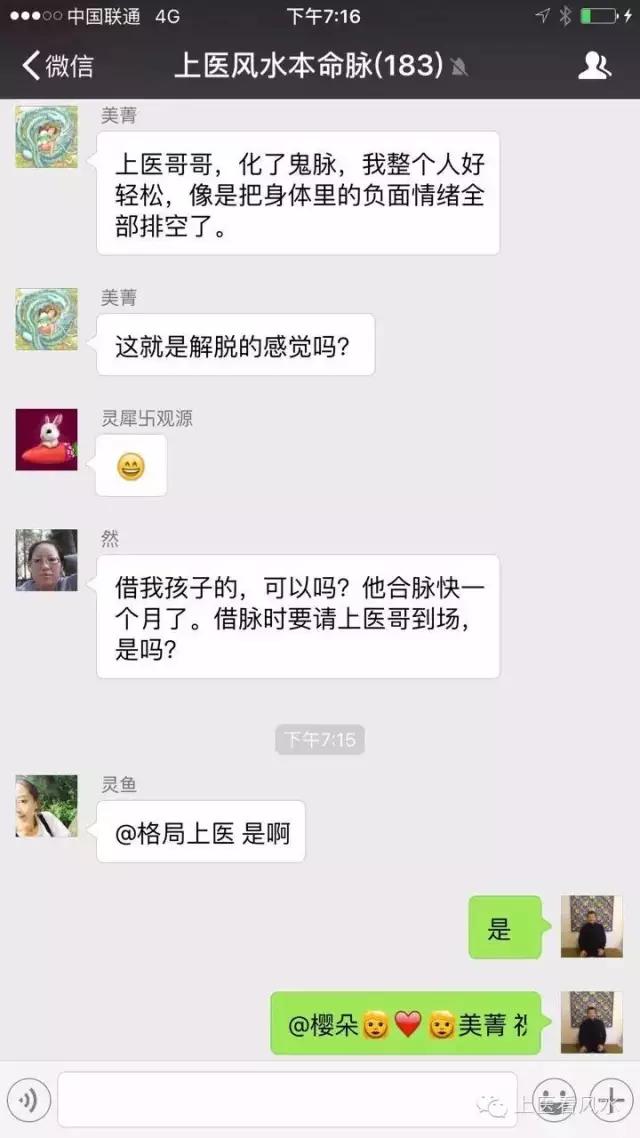Open the group chat info icon
Image resolution: width=640 pixels, height=1138 pixels.
(x=594, y=66)
